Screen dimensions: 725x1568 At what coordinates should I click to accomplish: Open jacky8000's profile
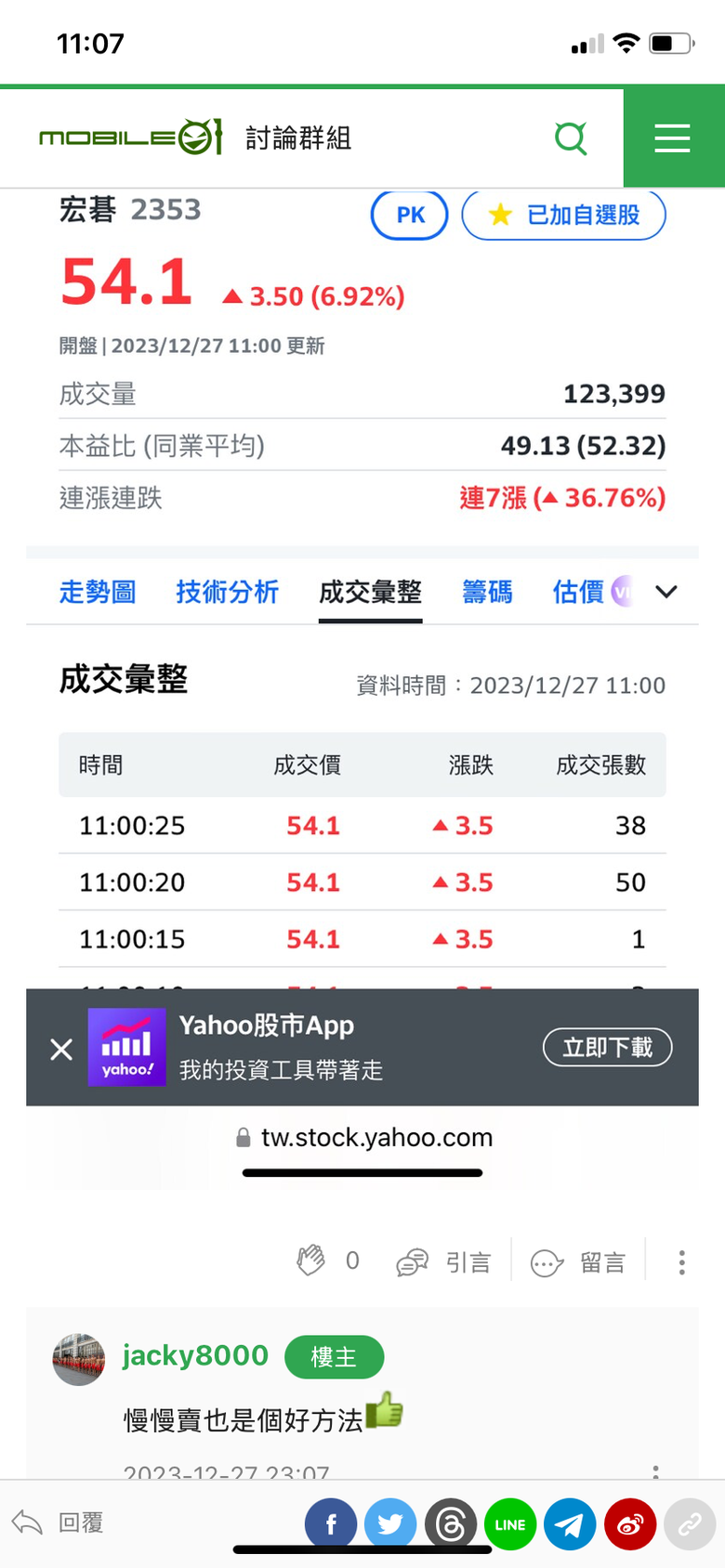195,1355
